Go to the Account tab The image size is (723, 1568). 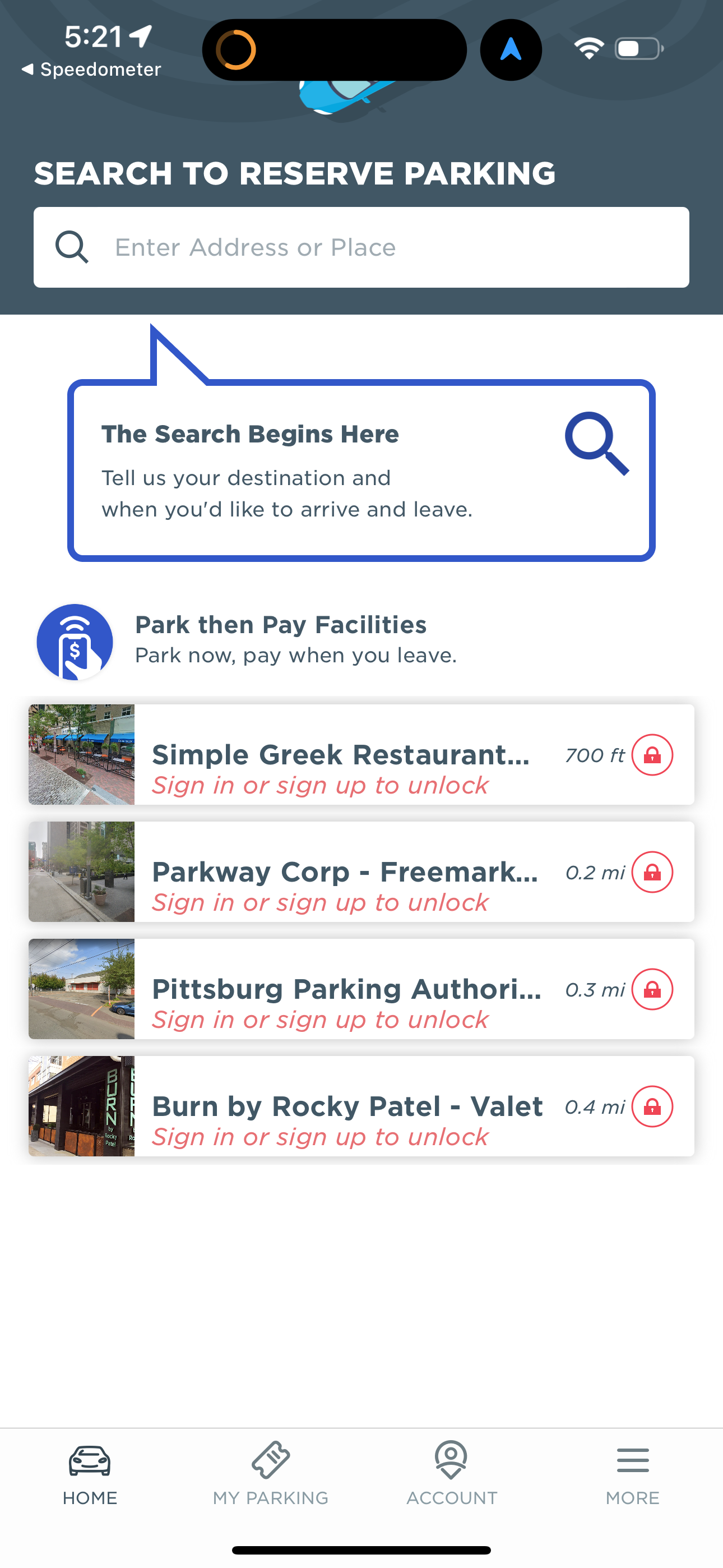[451, 1473]
